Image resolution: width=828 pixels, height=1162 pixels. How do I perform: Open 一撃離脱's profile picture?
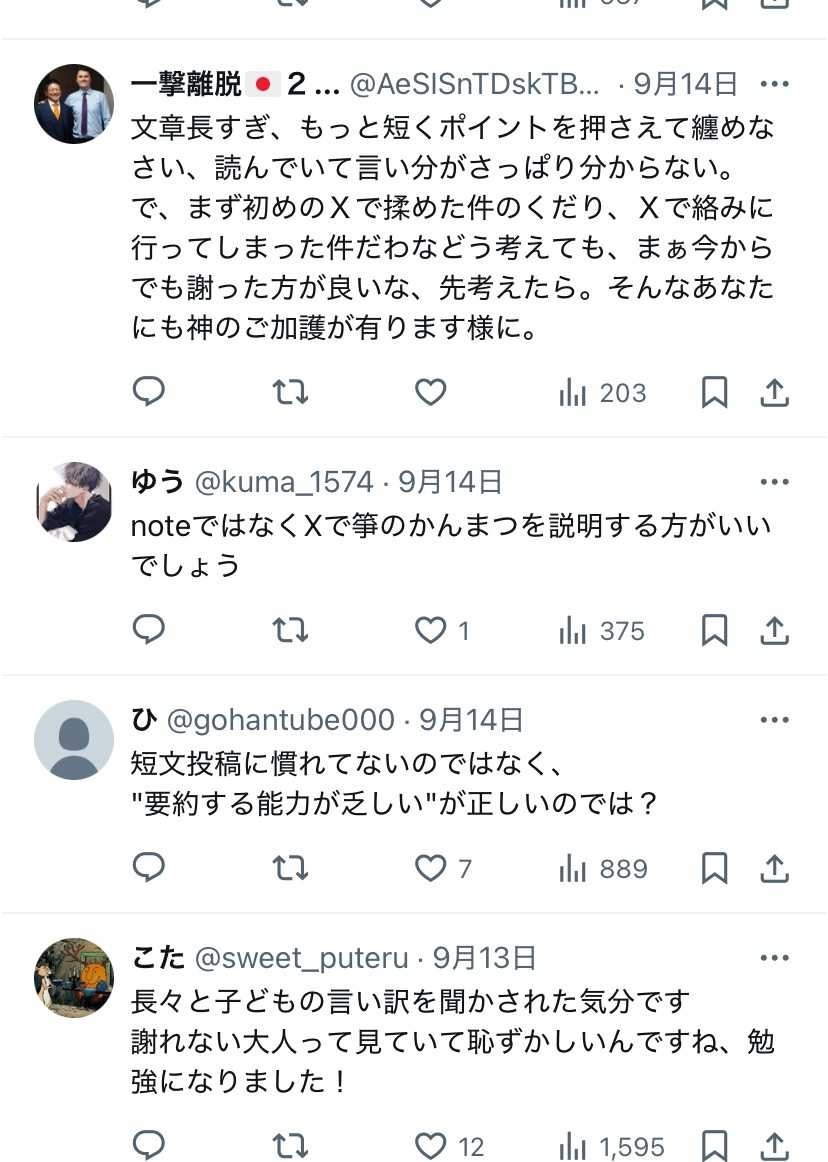point(74,104)
